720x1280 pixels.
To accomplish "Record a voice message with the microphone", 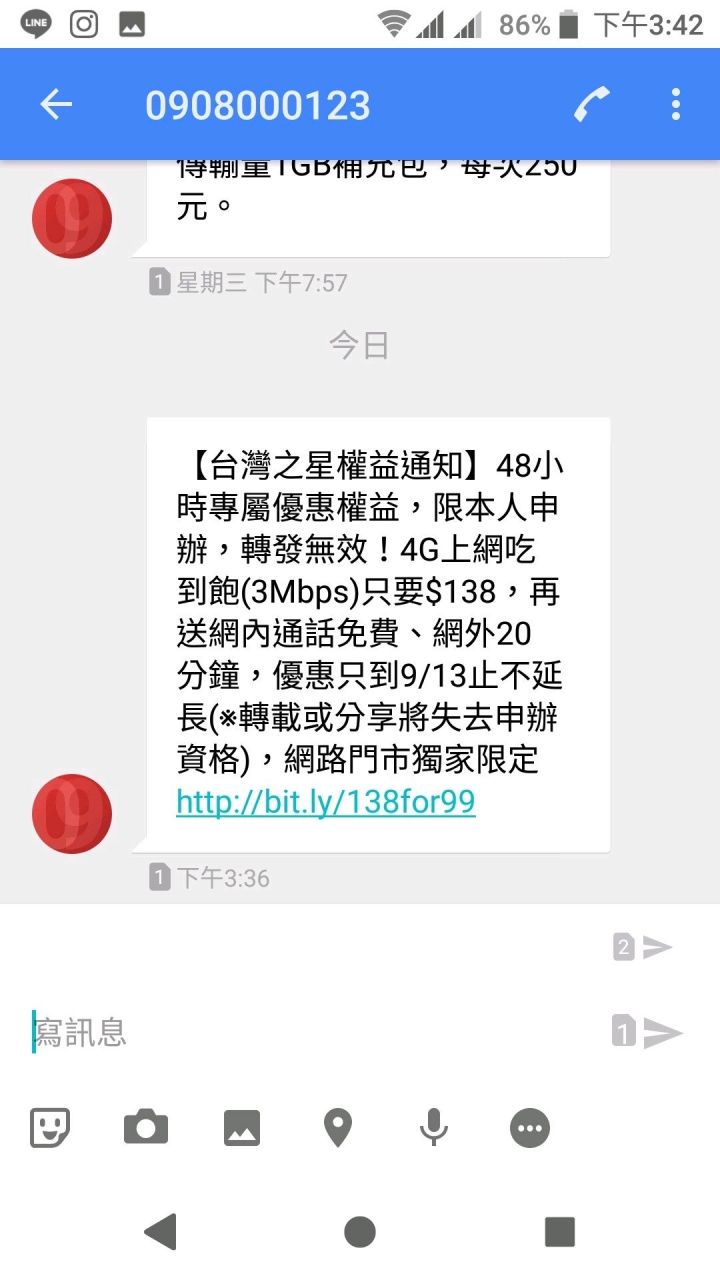I will (433, 1128).
